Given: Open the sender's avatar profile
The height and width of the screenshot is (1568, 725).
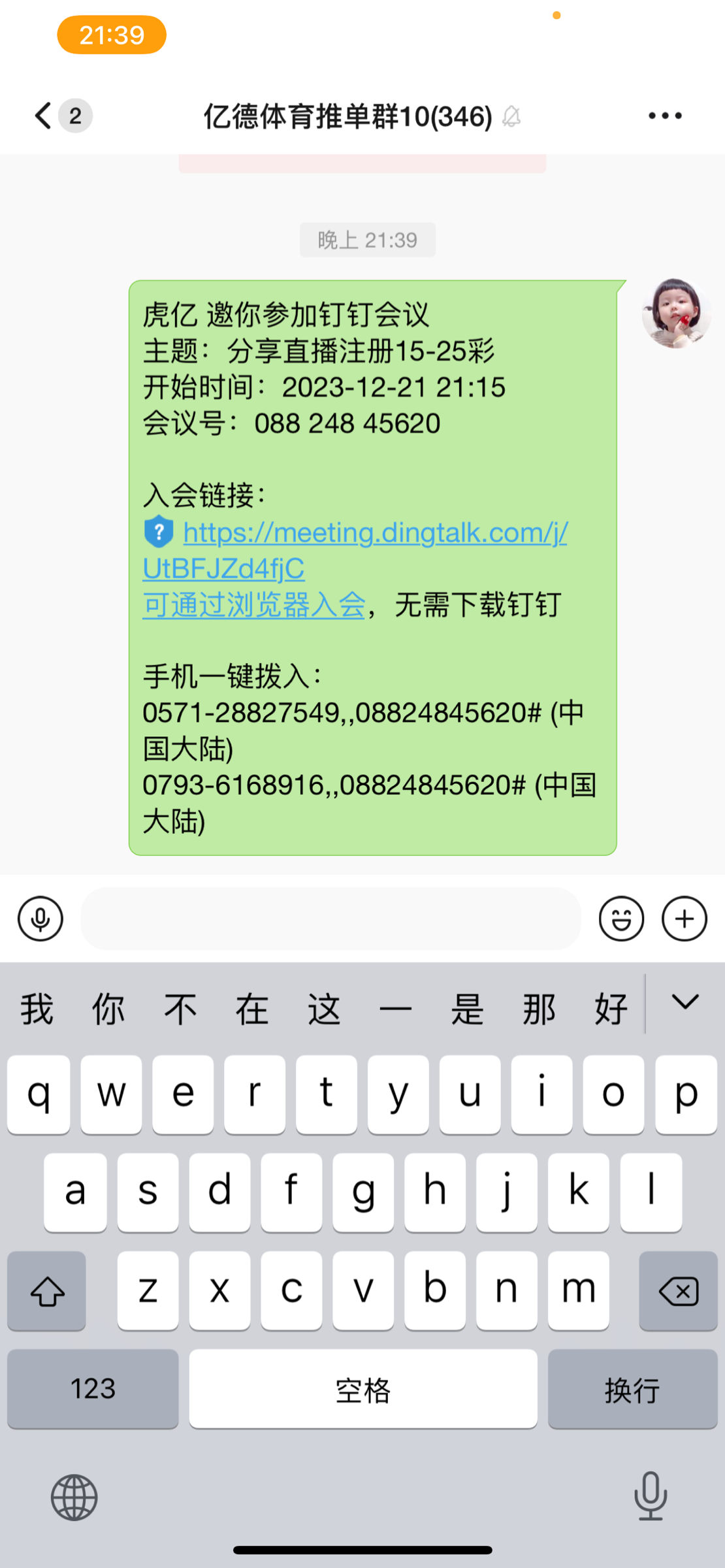Looking at the screenshot, I should tap(675, 314).
